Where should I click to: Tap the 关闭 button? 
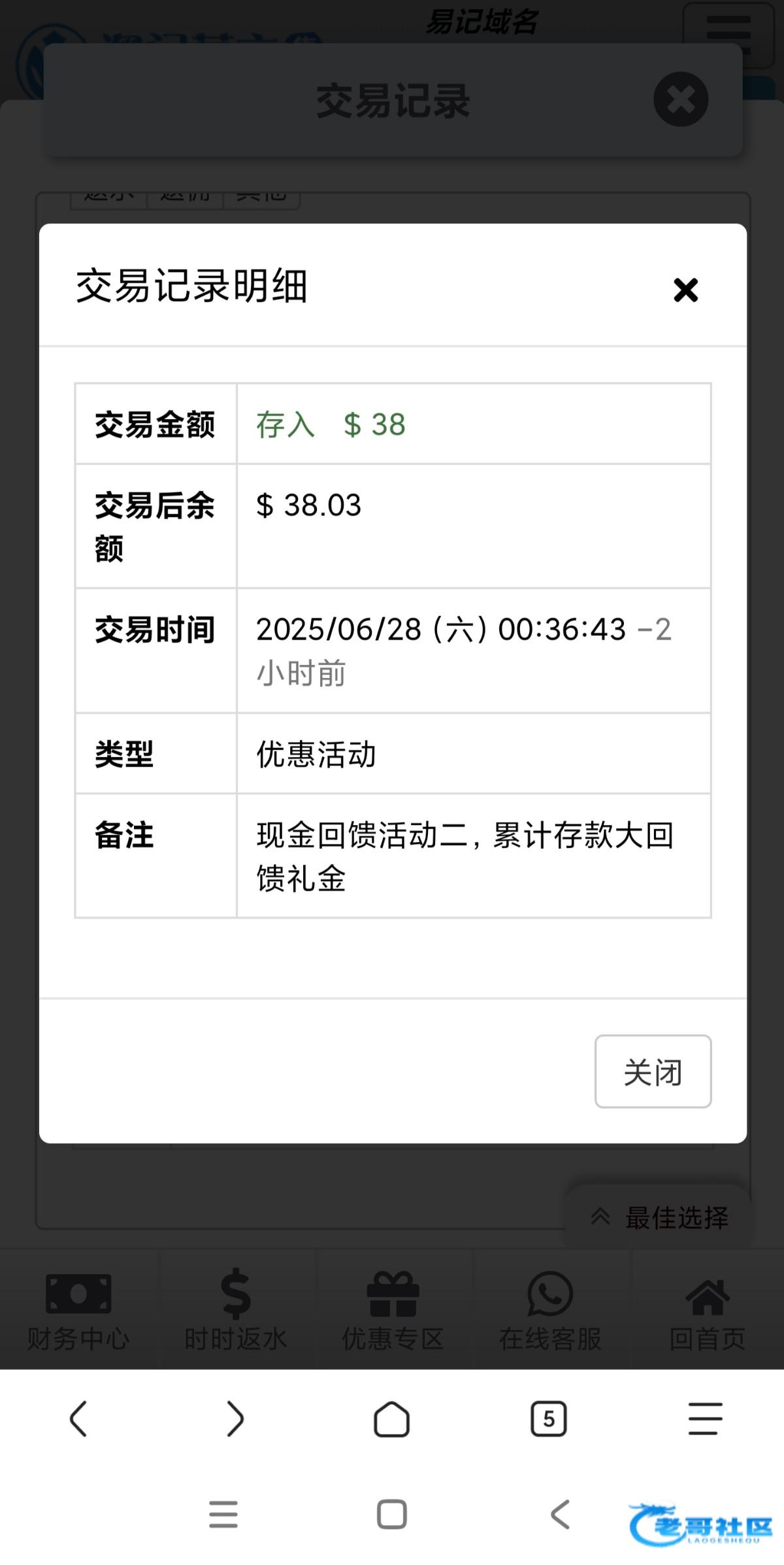[x=653, y=1071]
